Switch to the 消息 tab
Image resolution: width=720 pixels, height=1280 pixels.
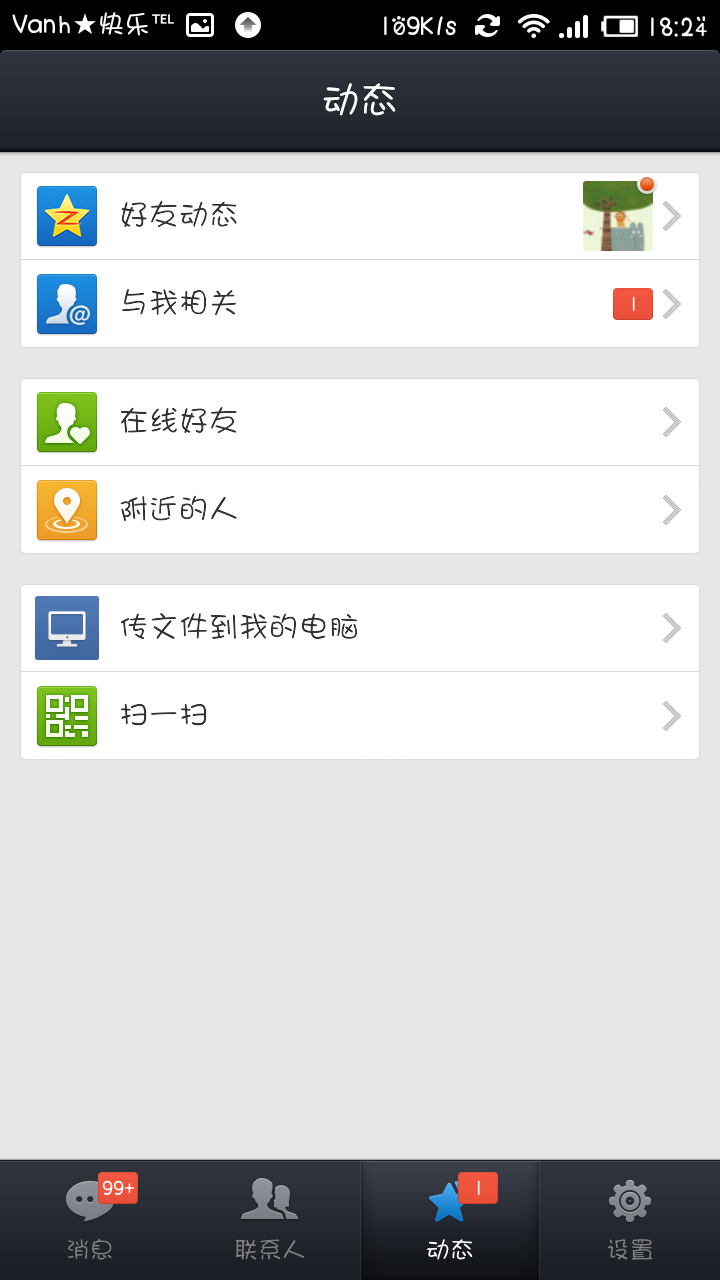[90, 1220]
